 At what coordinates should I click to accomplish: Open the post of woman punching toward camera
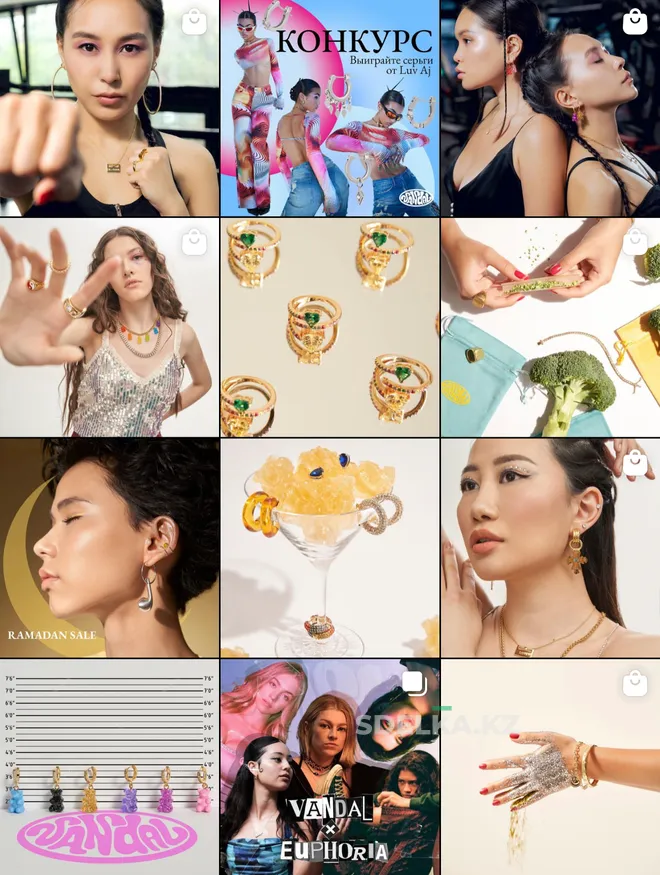click(x=109, y=108)
